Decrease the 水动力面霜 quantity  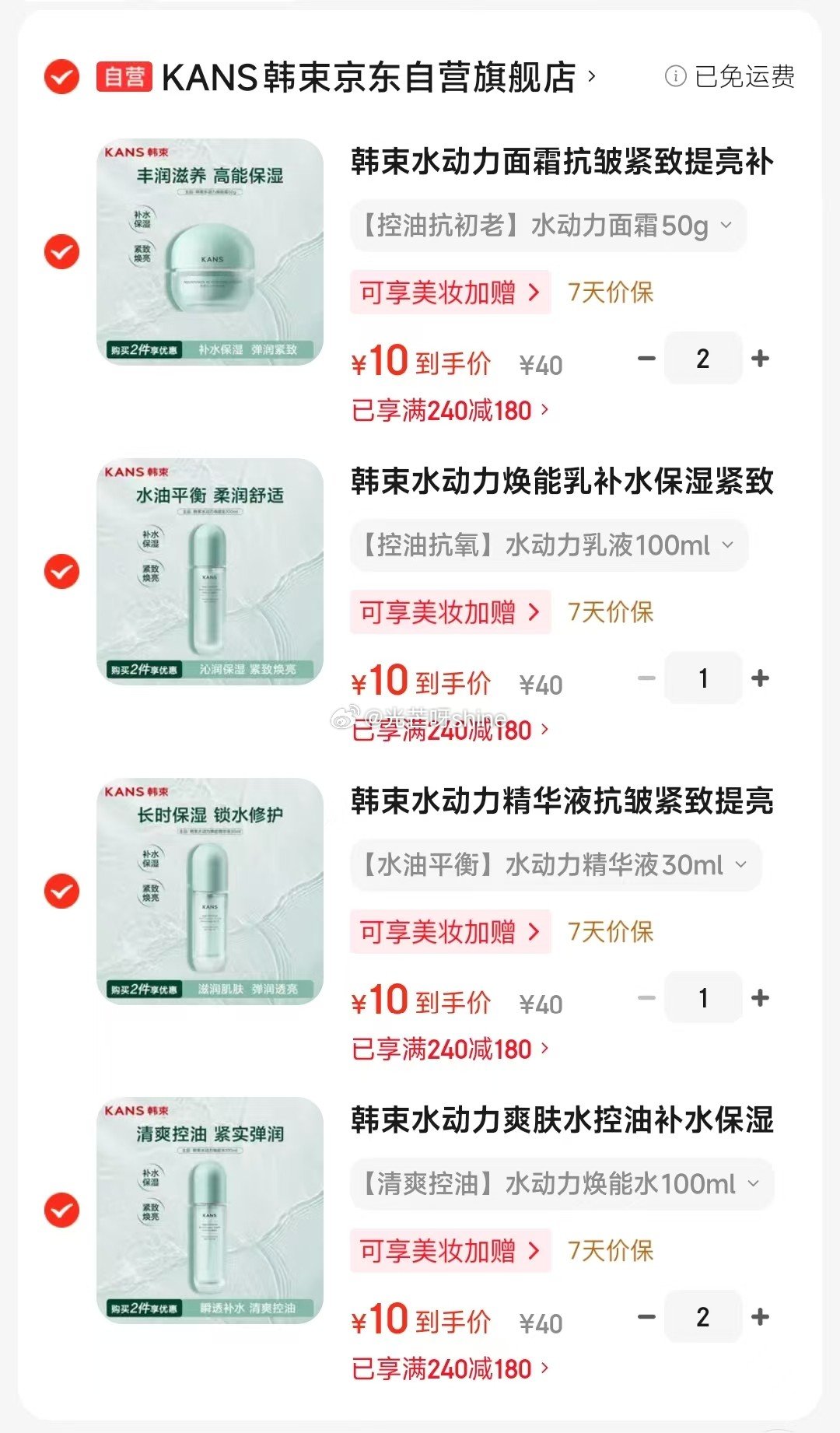pyautogui.click(x=646, y=359)
